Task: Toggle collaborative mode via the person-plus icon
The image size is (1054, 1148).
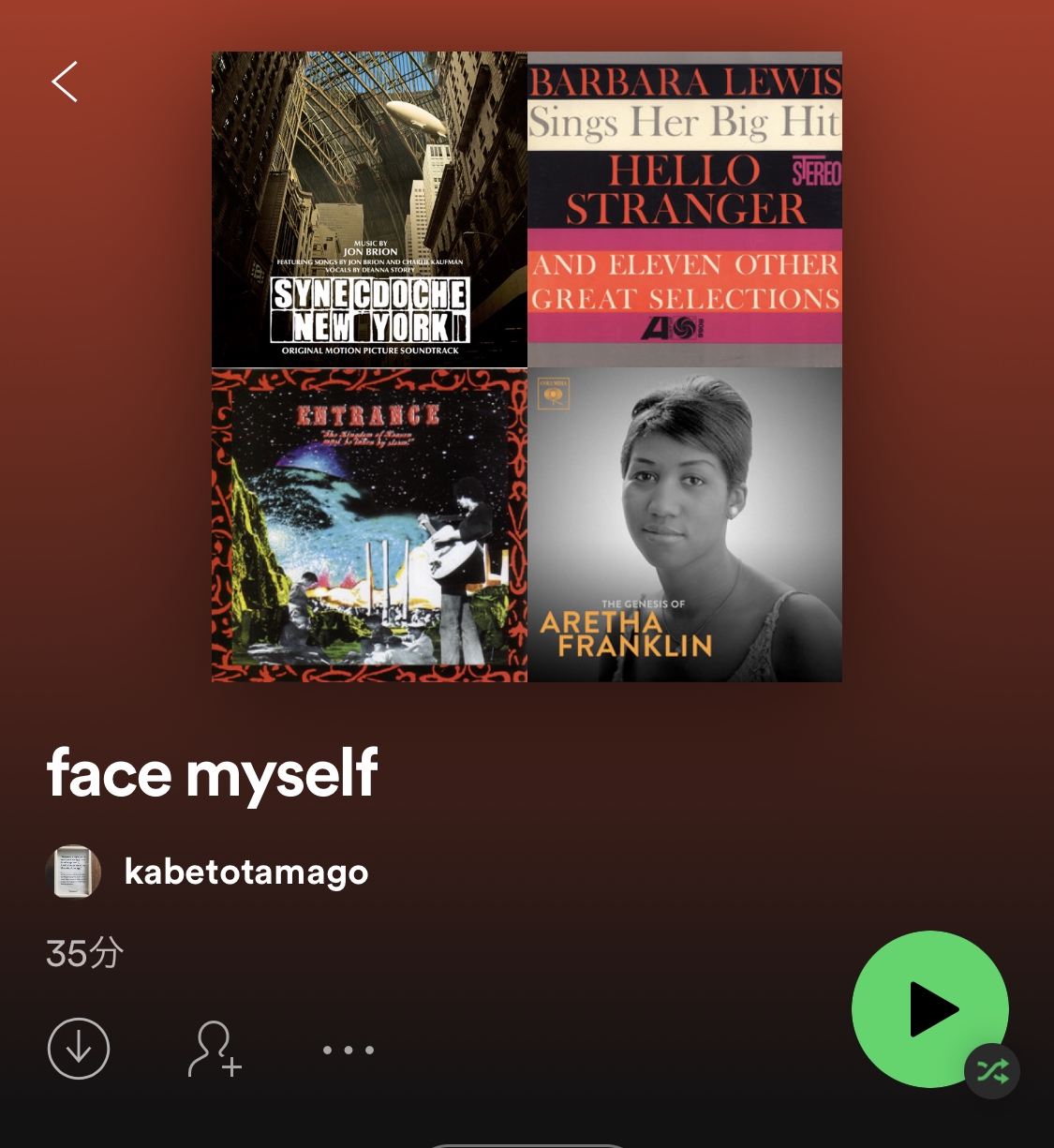Action: (214, 1049)
